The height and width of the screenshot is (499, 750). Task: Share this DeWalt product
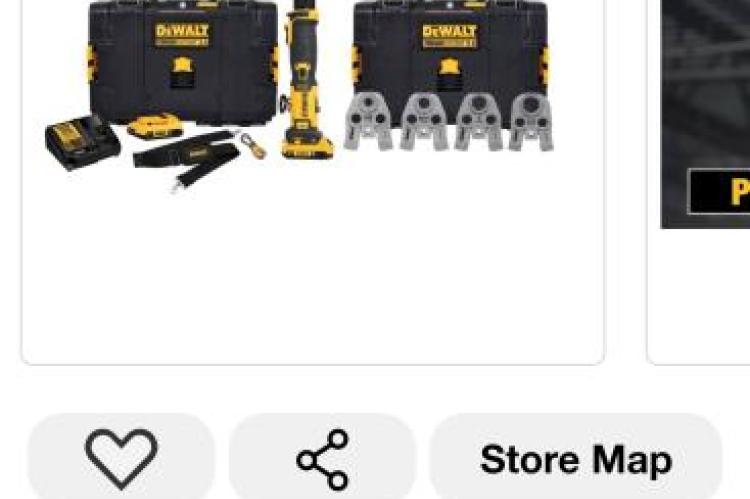point(322,459)
